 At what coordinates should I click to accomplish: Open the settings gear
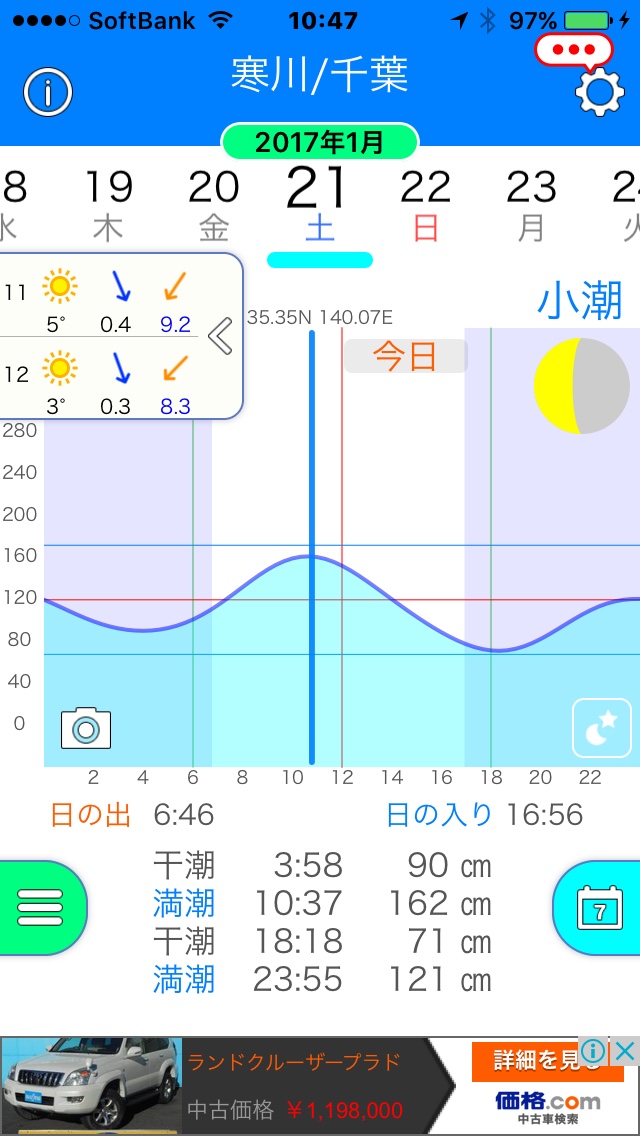tap(599, 91)
